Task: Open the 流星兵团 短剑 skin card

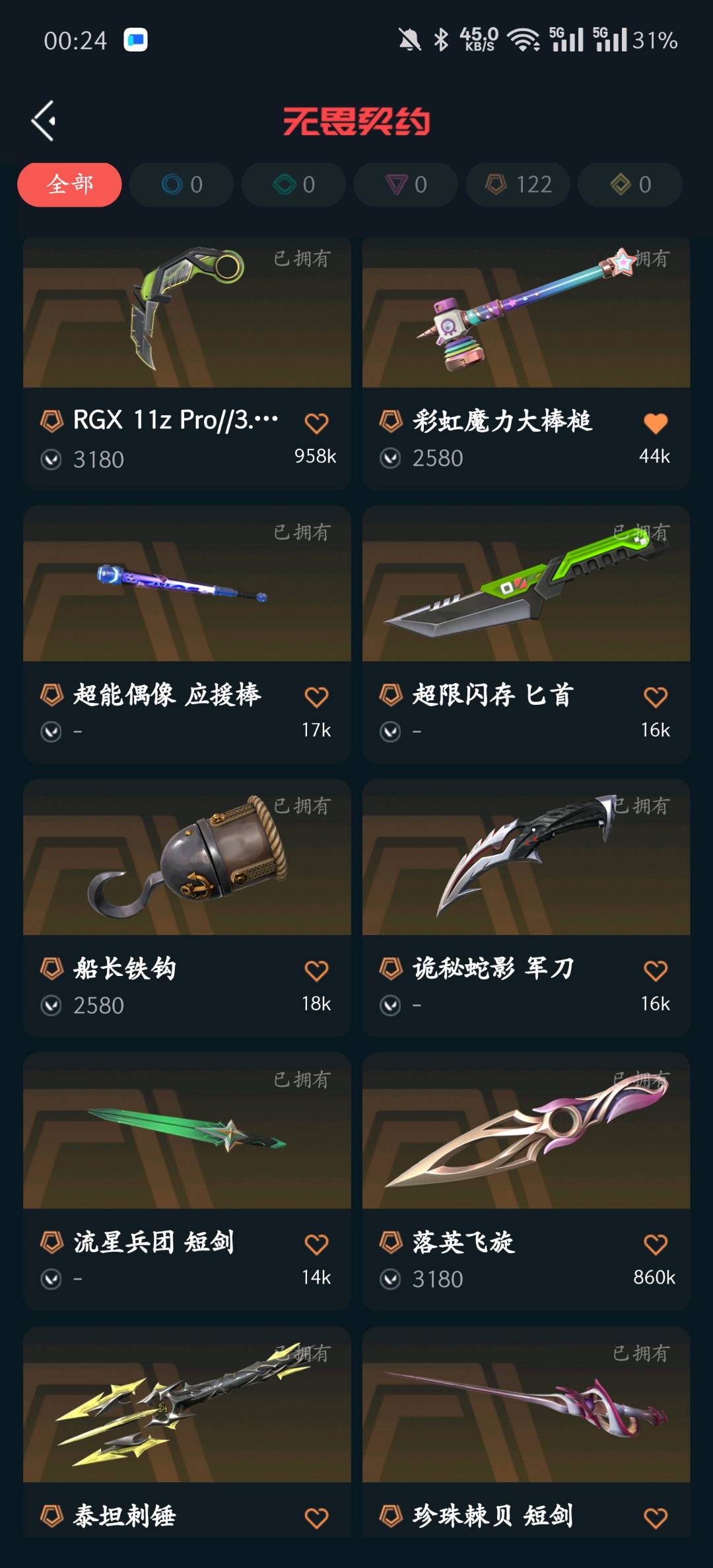Action: [x=187, y=1135]
